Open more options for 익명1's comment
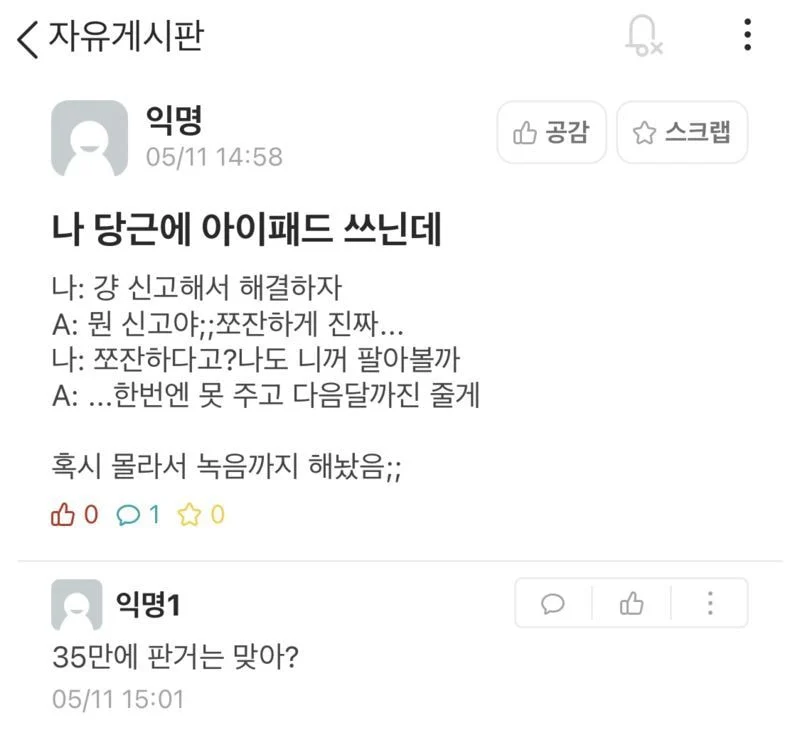 click(709, 603)
